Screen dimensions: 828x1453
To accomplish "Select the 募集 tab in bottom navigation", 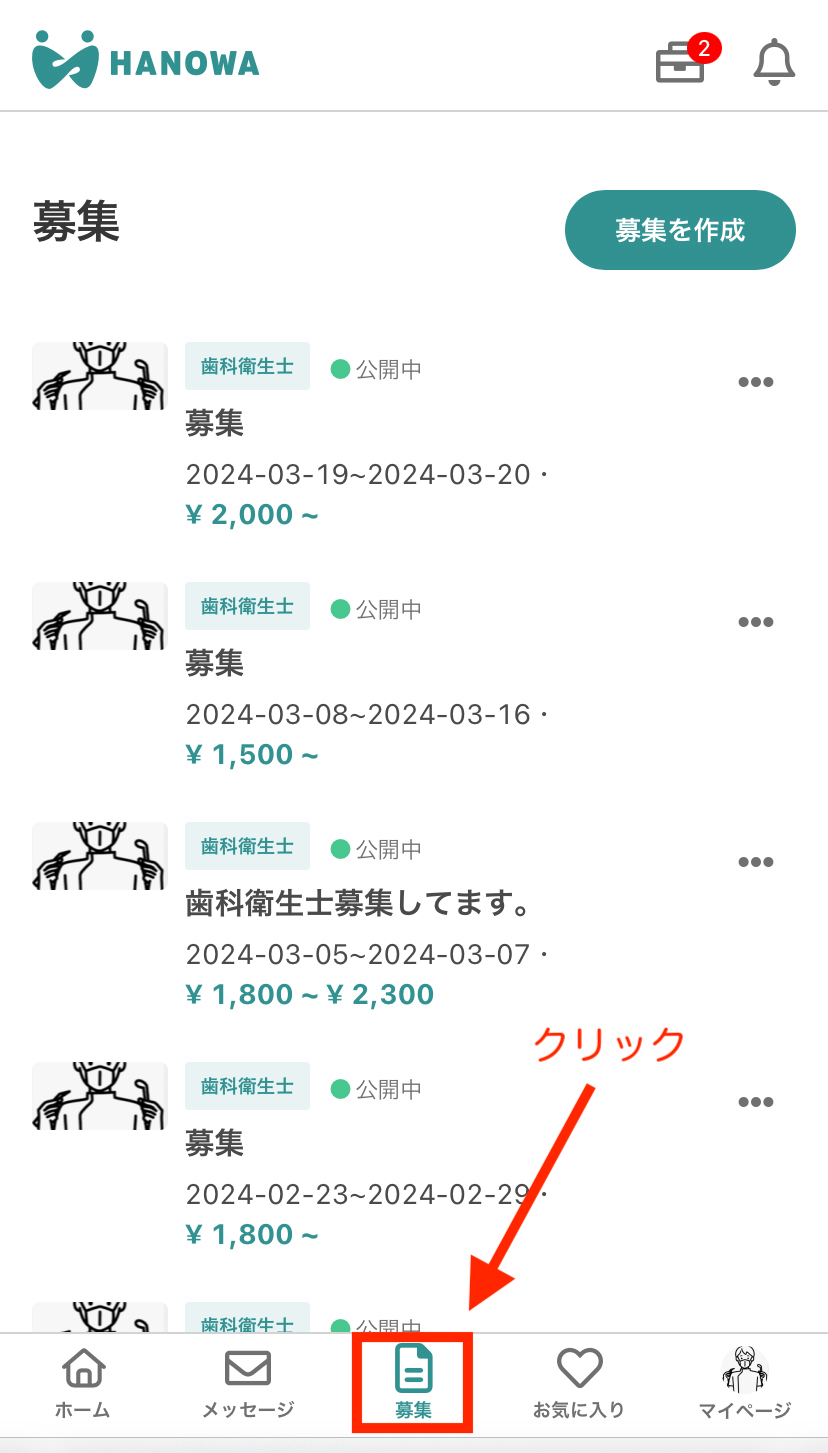I will pyautogui.click(x=413, y=1383).
